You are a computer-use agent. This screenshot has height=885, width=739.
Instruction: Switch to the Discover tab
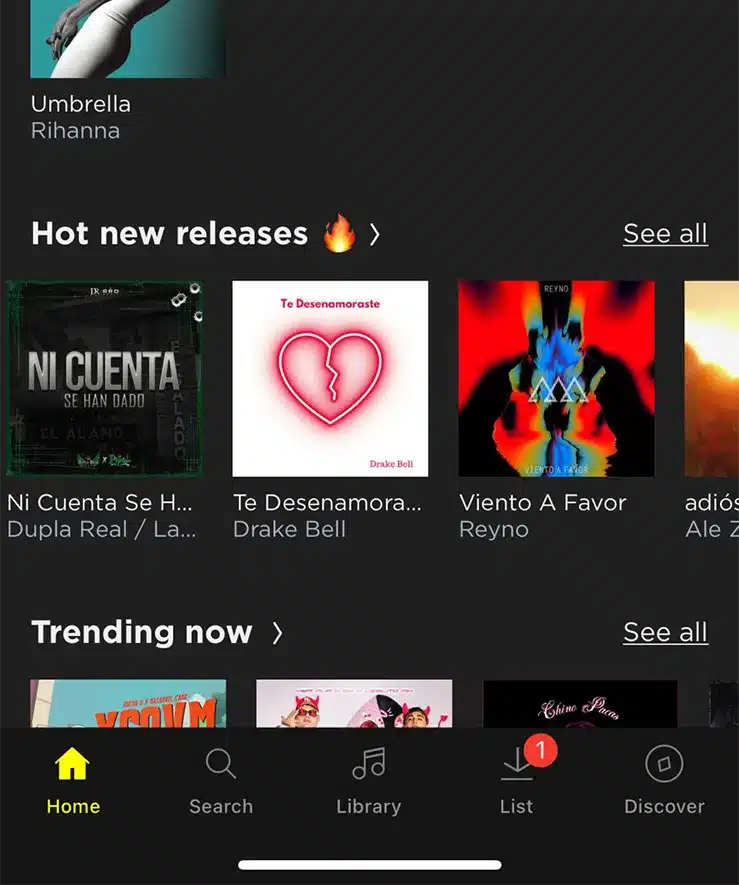click(664, 782)
